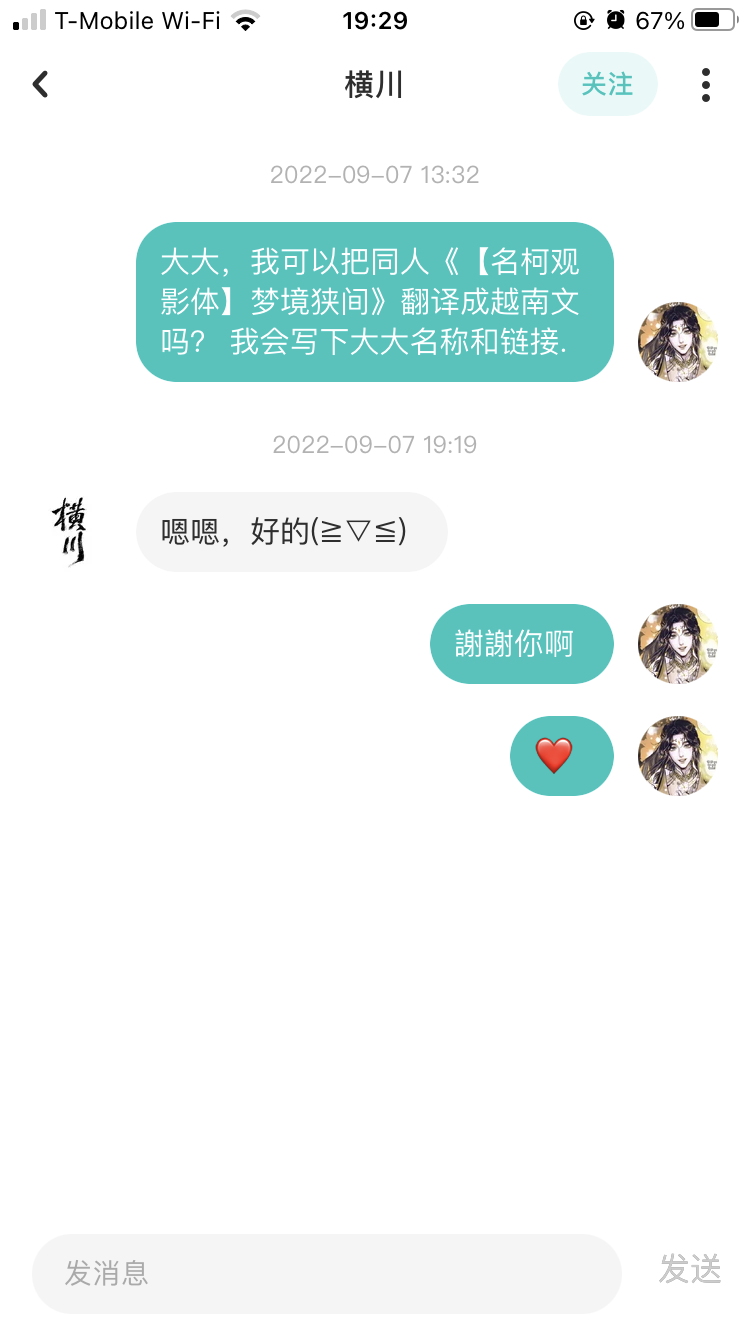Open 横川's profile via their avatar
Viewport: 750px width, 1334px height.
click(x=70, y=531)
